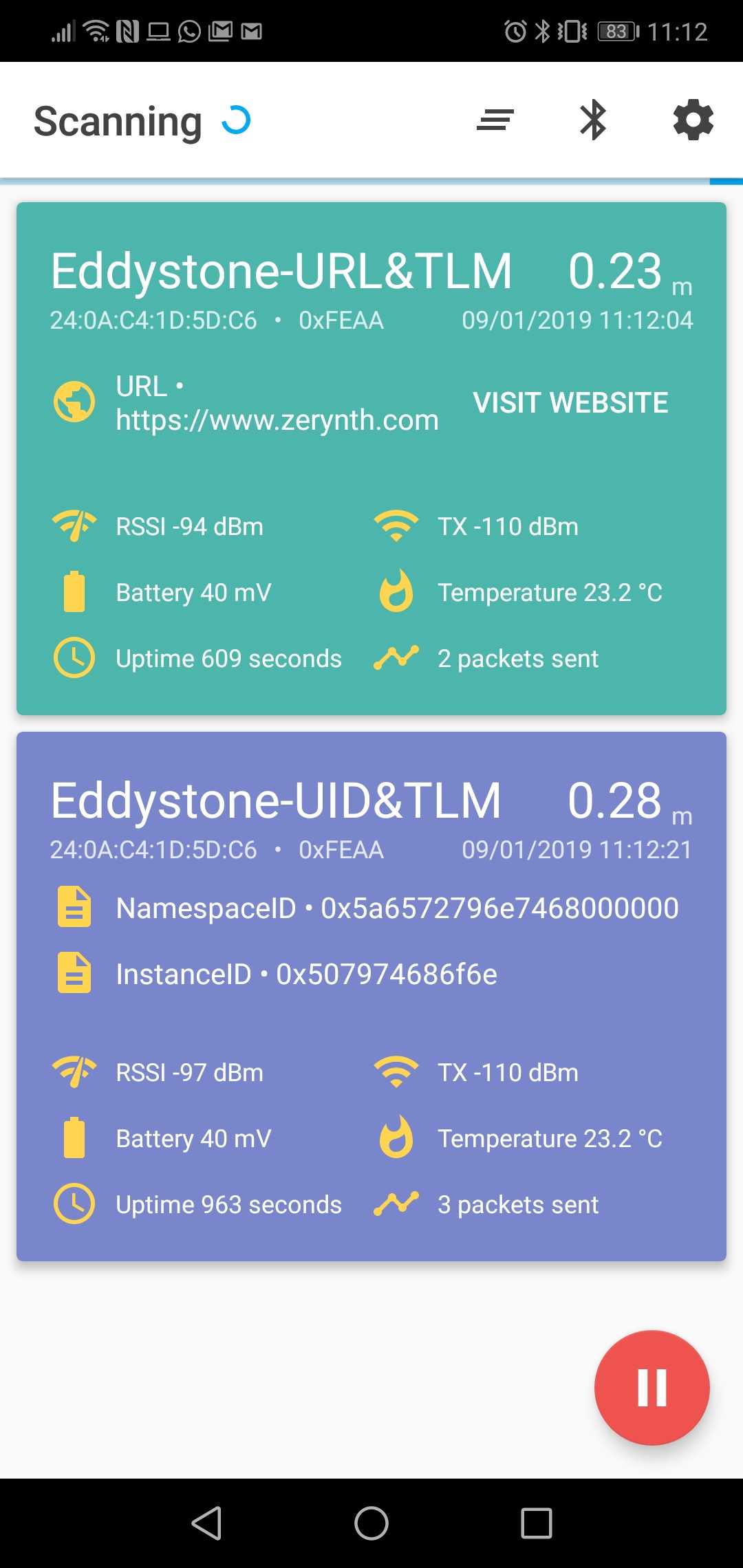Tap the Bluetooth icon in the toolbar
Screen dimensions: 743x1568
593,120
